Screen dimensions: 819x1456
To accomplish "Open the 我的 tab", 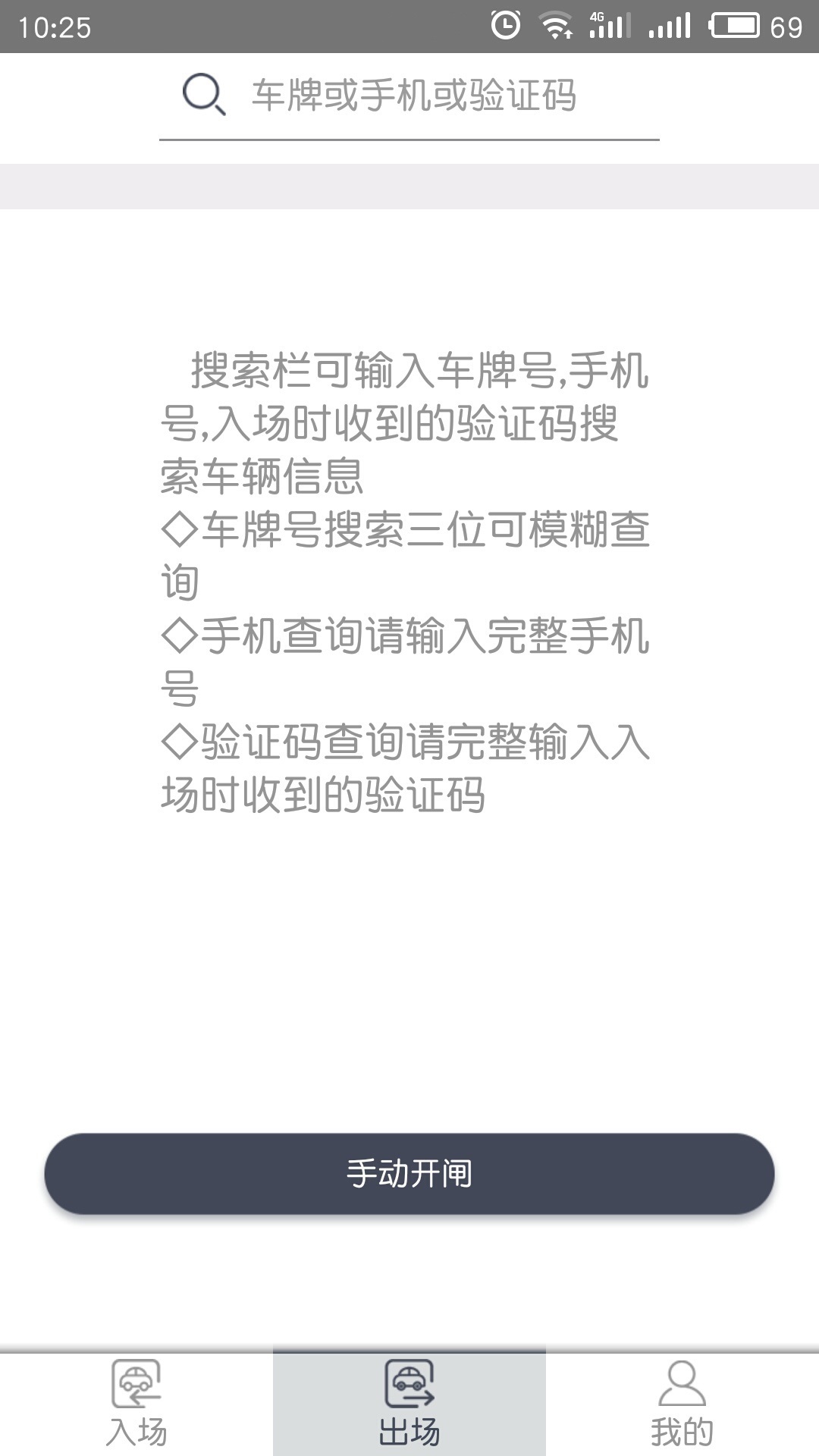I will (x=682, y=1403).
